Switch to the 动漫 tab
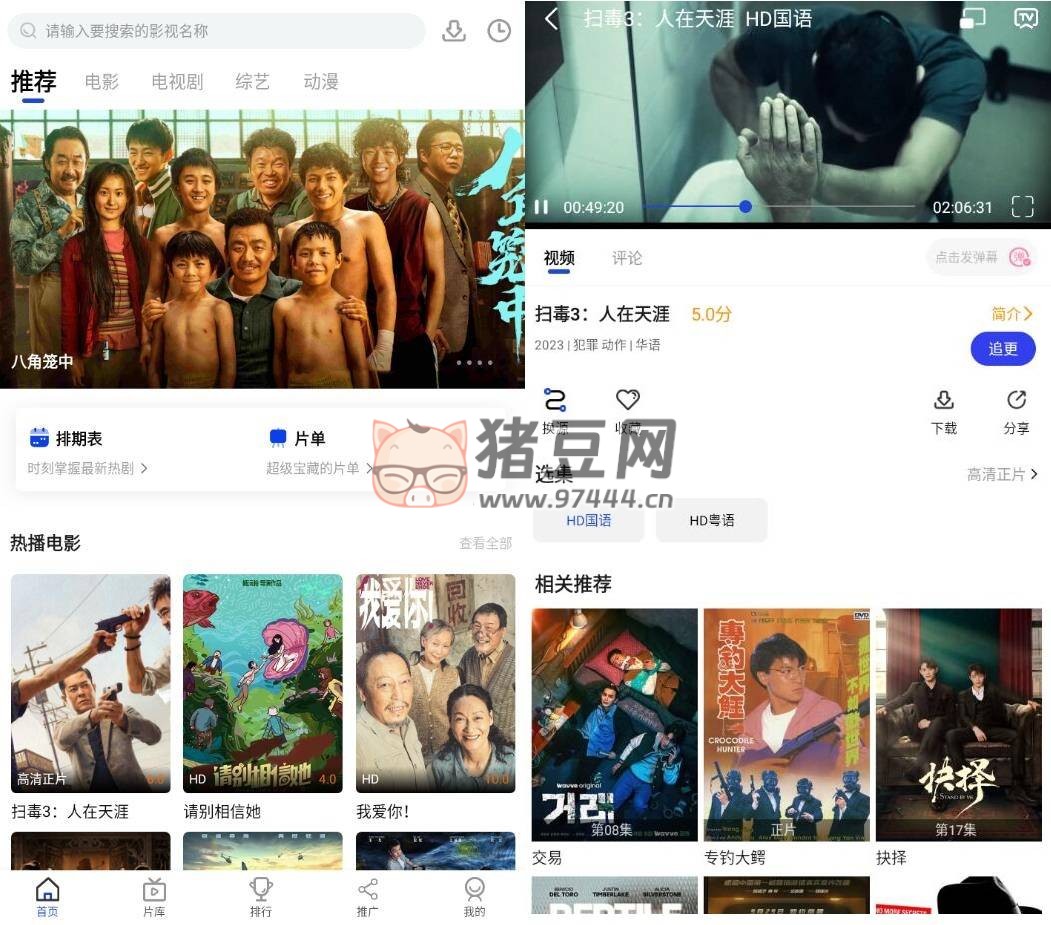This screenshot has width=1051, height=925. tap(321, 82)
